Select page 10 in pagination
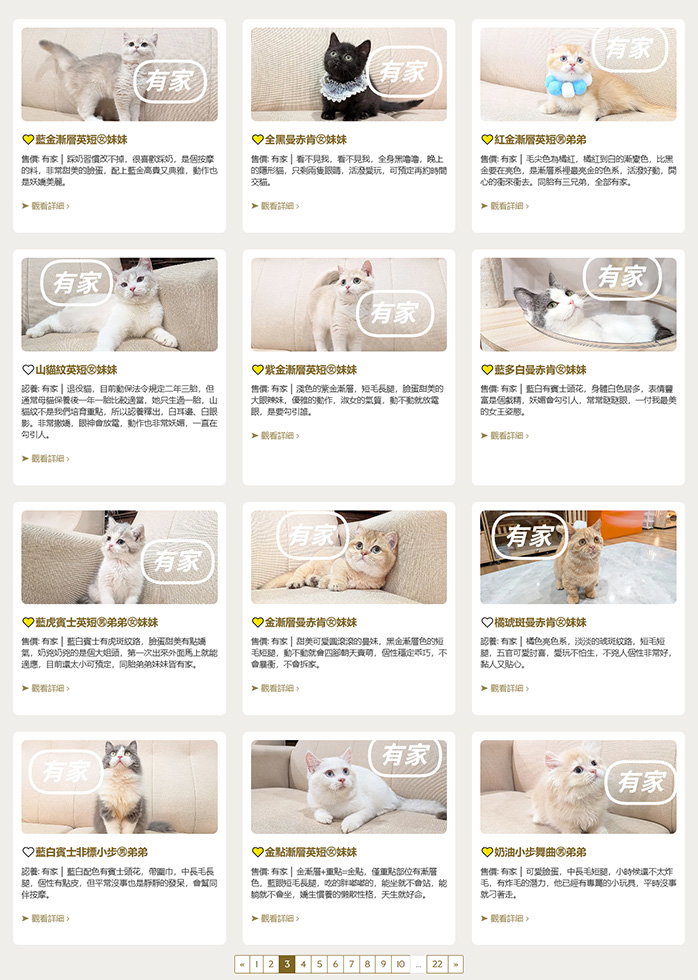The height and width of the screenshot is (980, 698). point(400,964)
